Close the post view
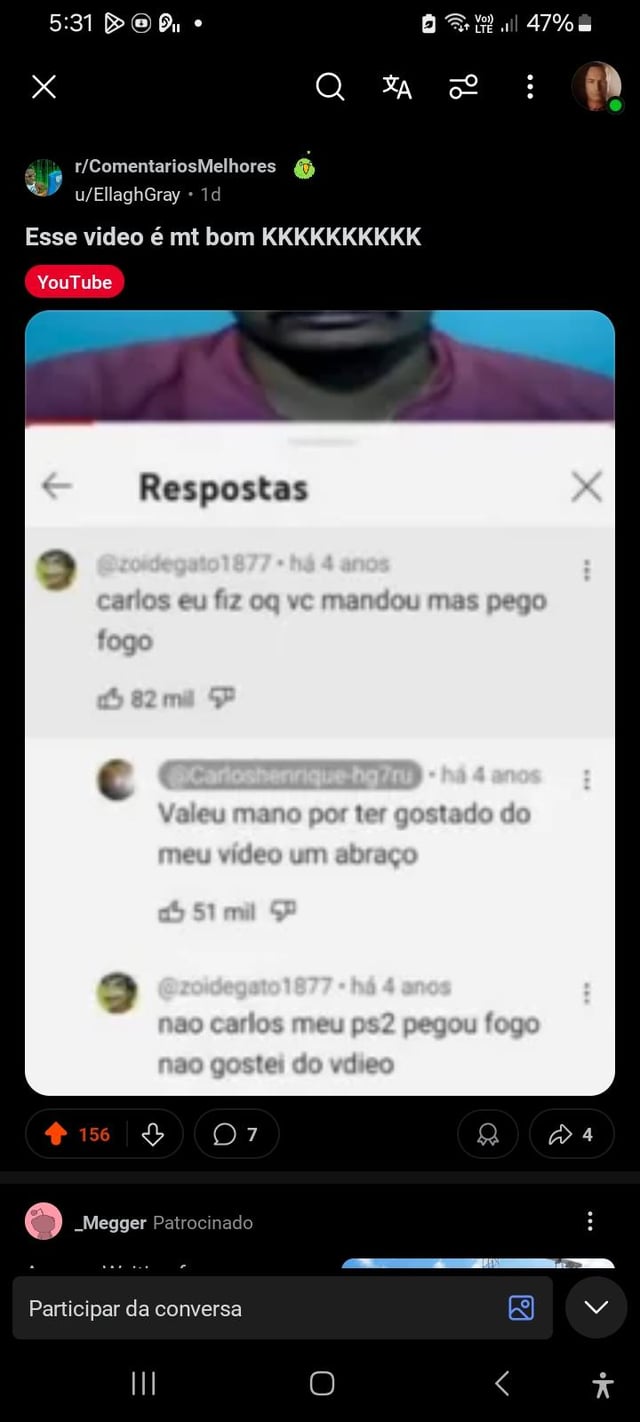 [x=44, y=88]
